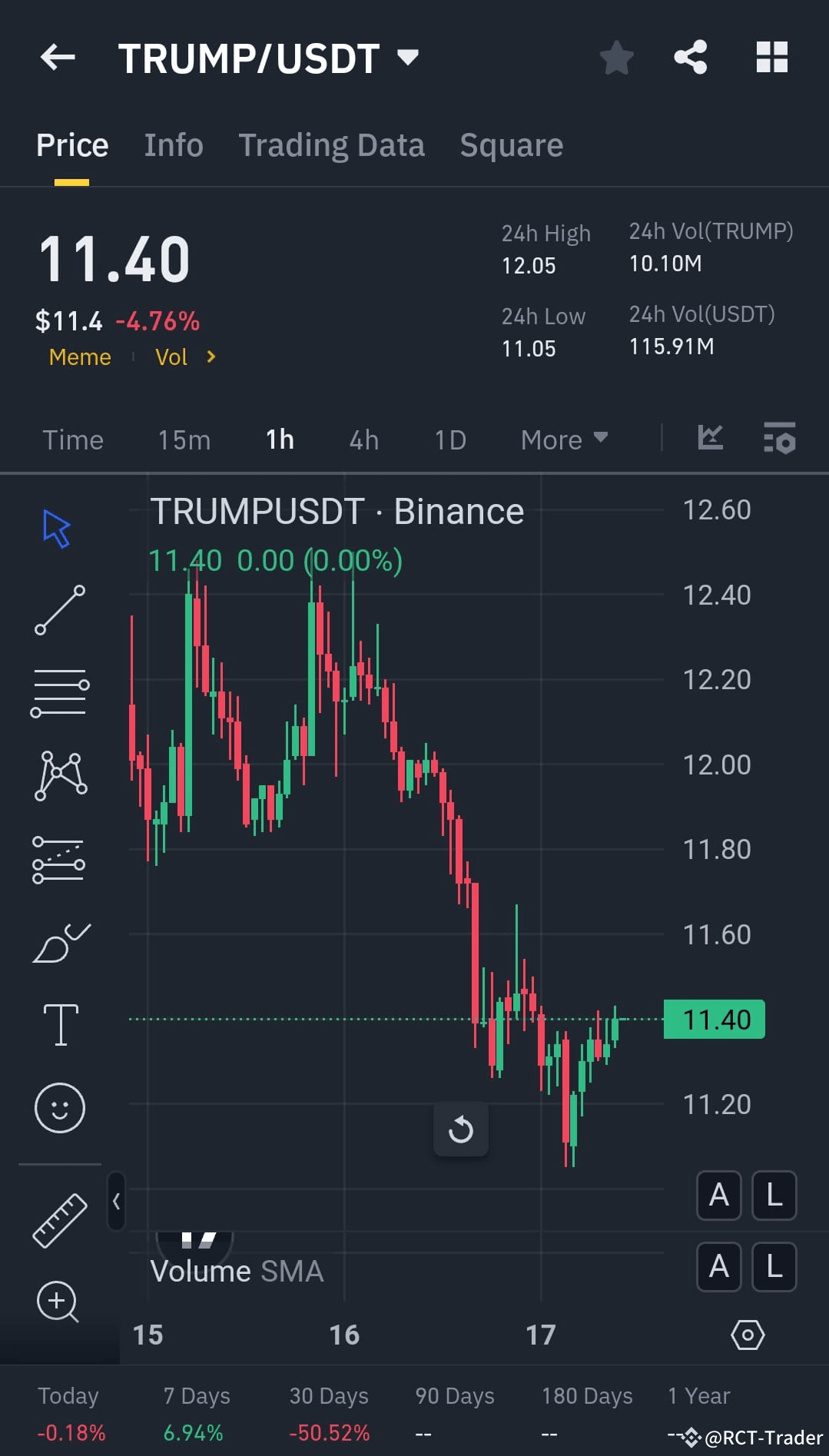Select the trend line drawing tool
Image resolution: width=829 pixels, height=1456 pixels.
[60, 609]
